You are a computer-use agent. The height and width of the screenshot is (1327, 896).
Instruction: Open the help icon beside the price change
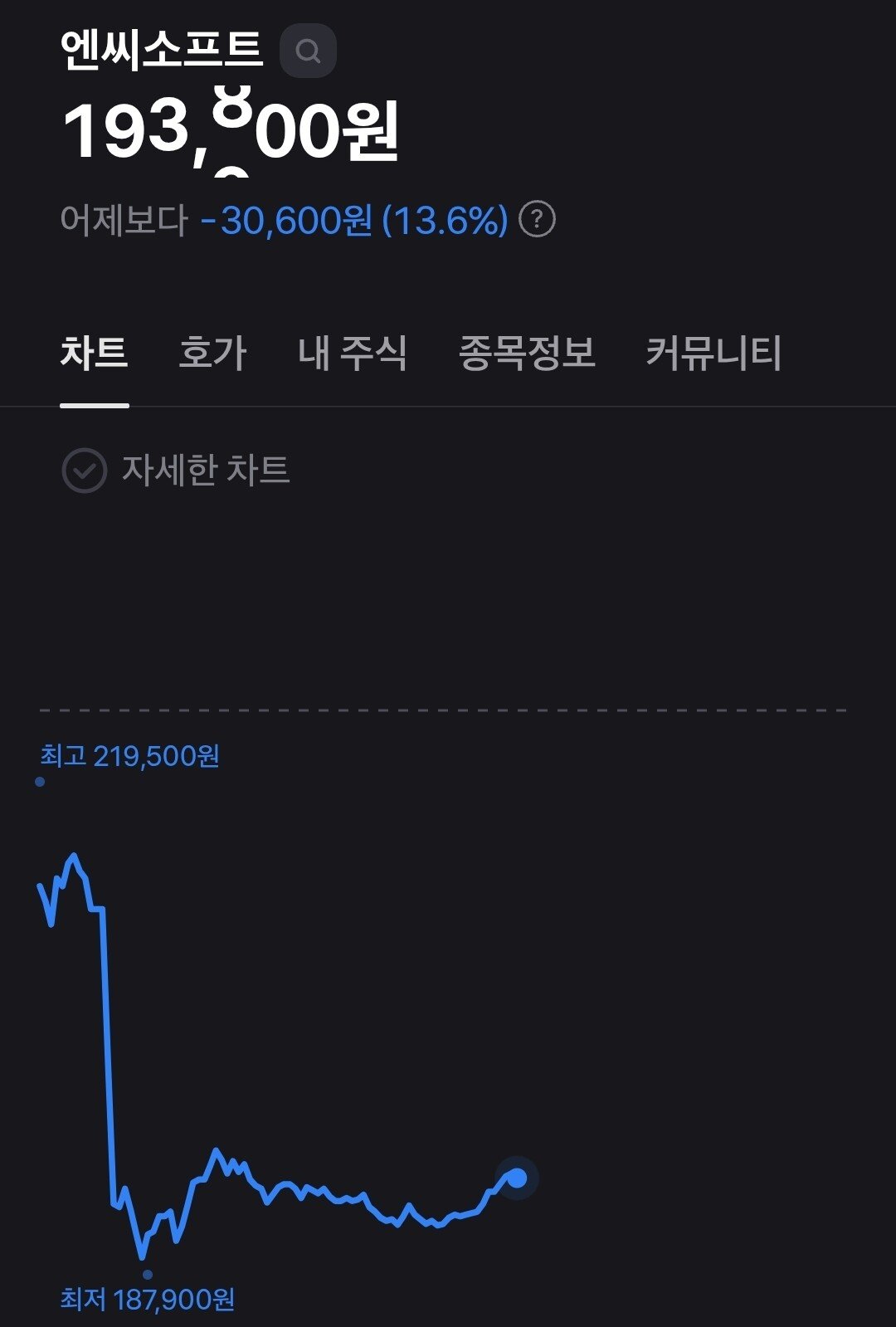tap(537, 220)
